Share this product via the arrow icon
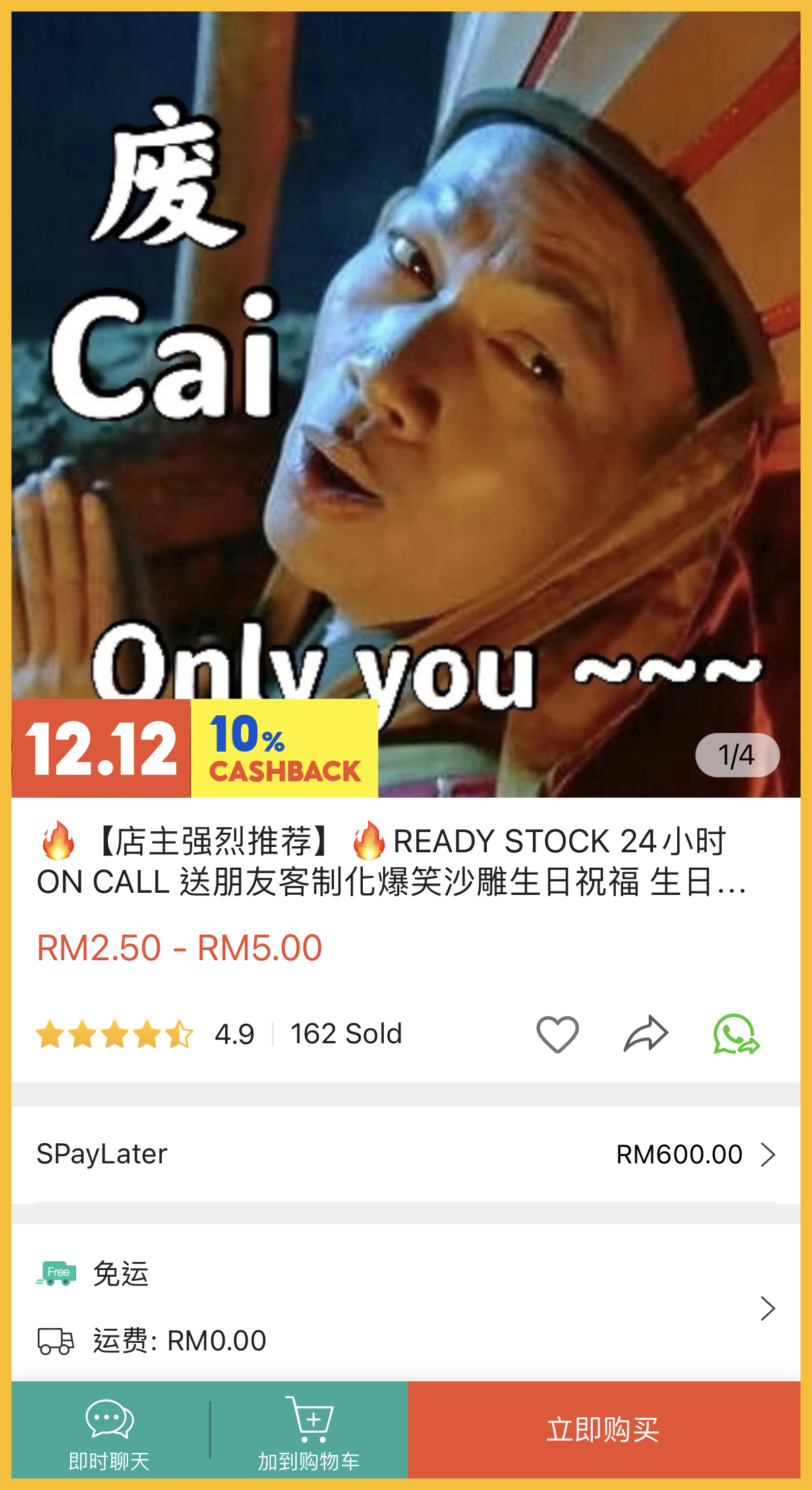 [645, 1034]
